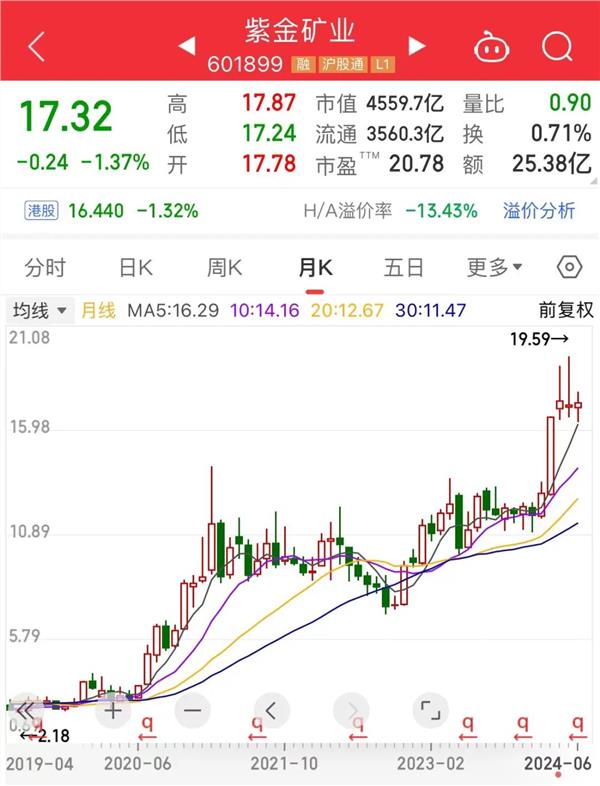The width and height of the screenshot is (600, 786).
Task: Select the 周K tab
Action: (x=224, y=268)
